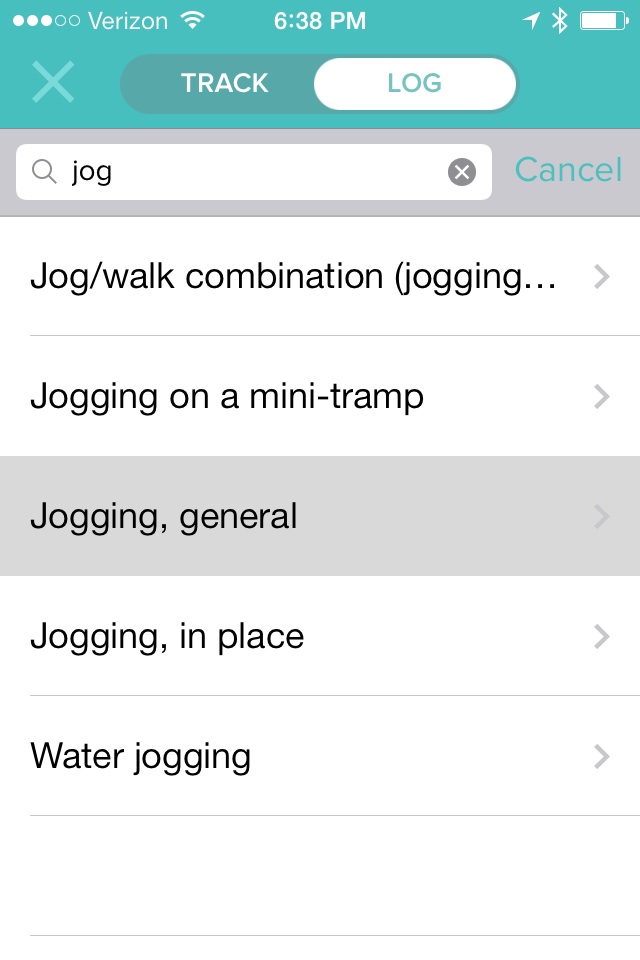Screen dimensions: 640x960
Task: Choose Jogging on a mini-tramp
Action: click(320, 396)
